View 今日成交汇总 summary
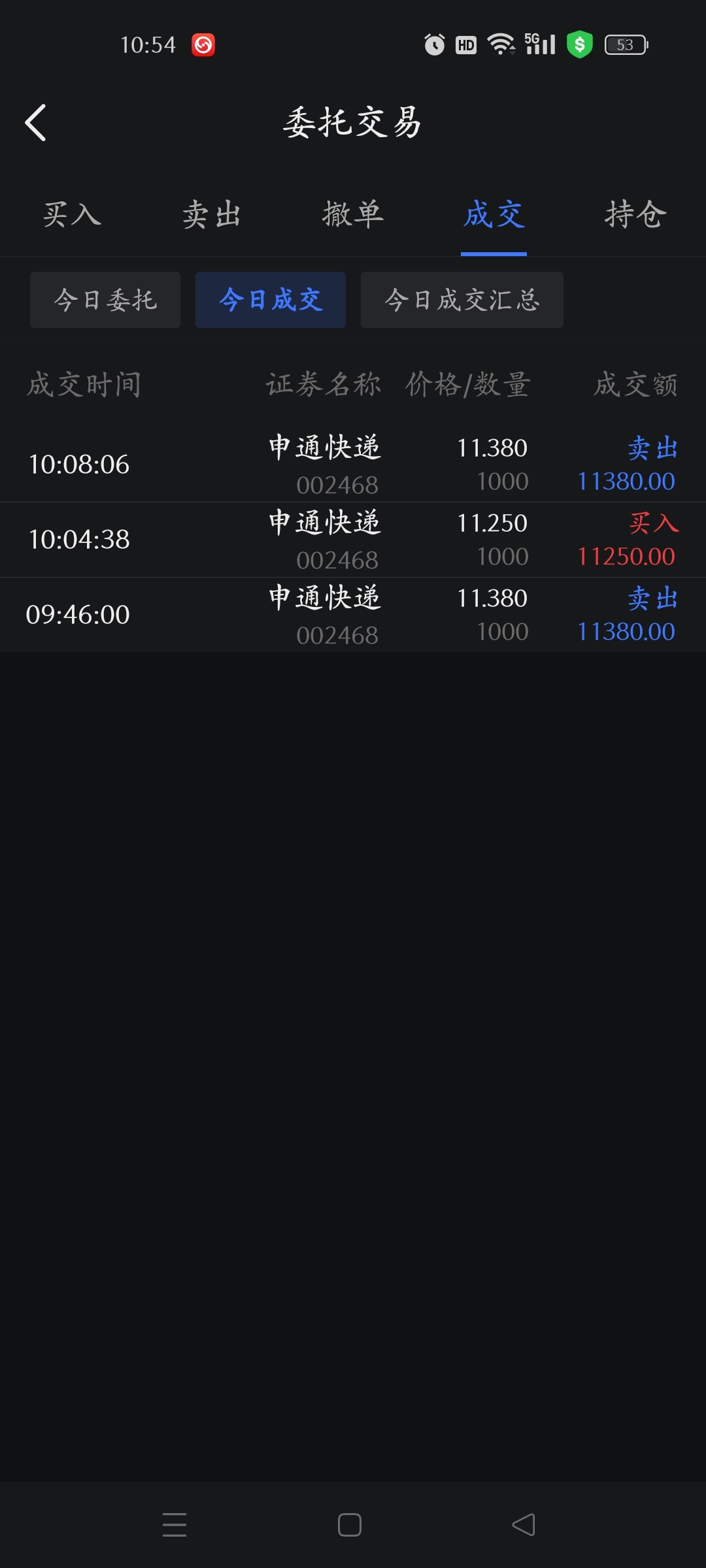The width and height of the screenshot is (706, 1568). tap(462, 300)
